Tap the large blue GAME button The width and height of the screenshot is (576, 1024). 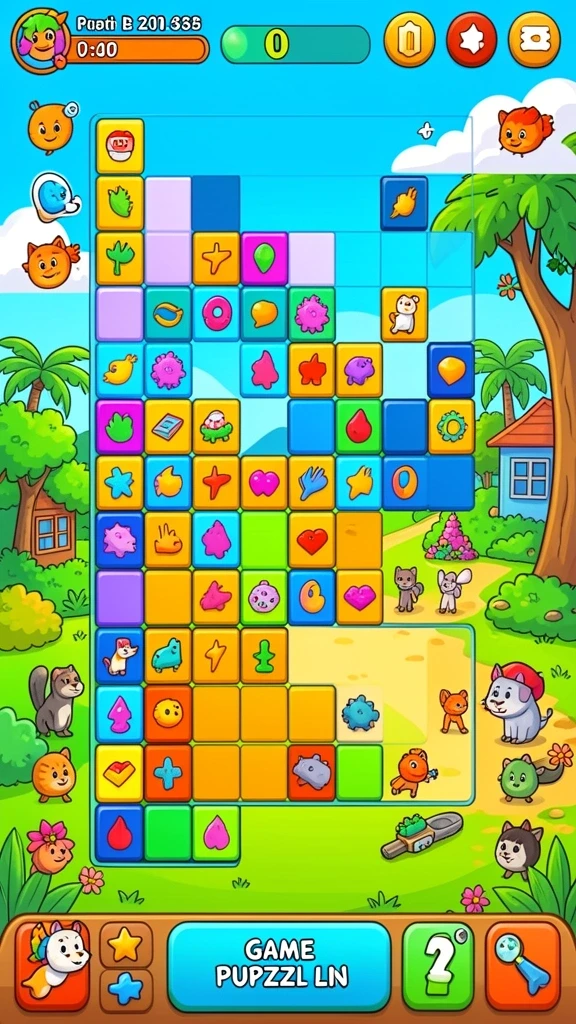click(x=280, y=967)
